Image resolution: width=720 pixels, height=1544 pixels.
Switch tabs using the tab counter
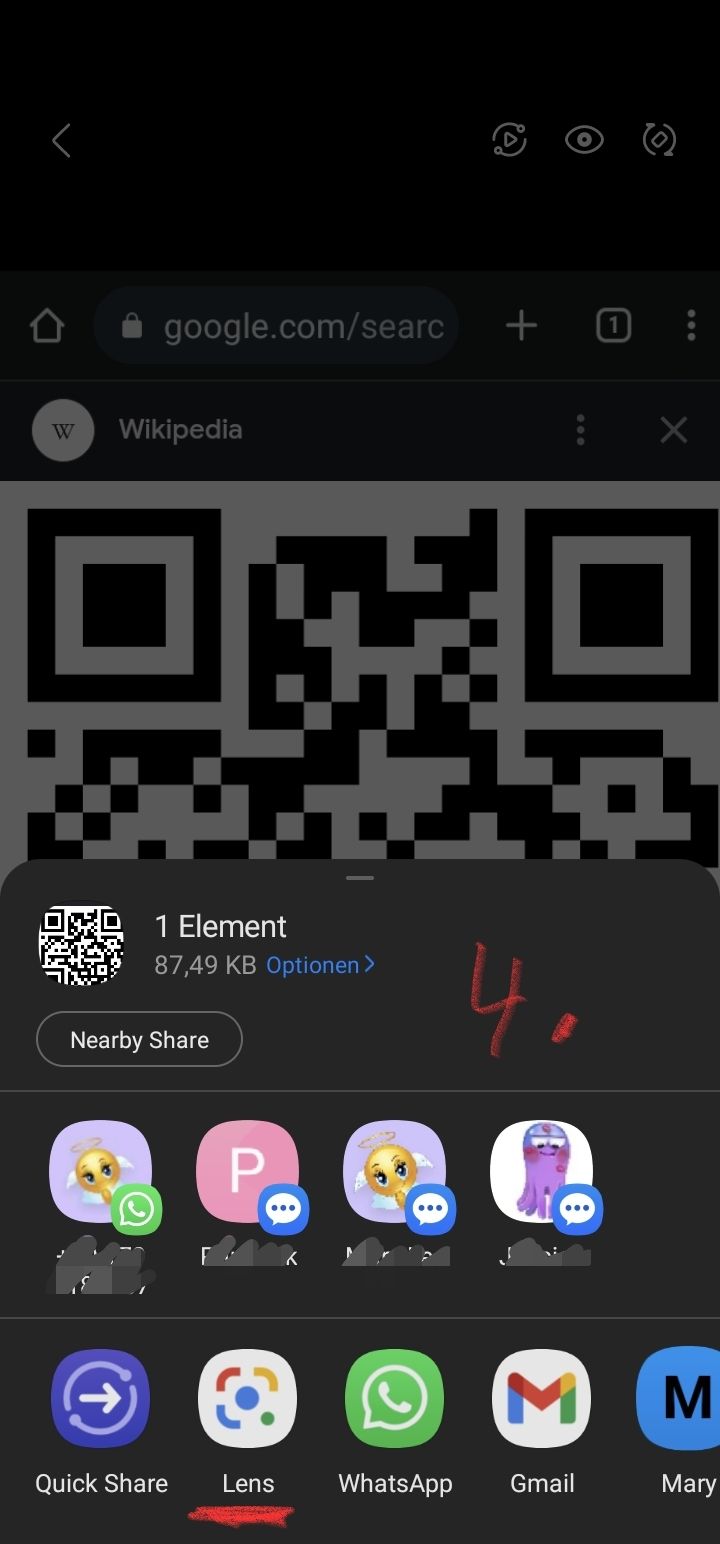tap(612, 325)
